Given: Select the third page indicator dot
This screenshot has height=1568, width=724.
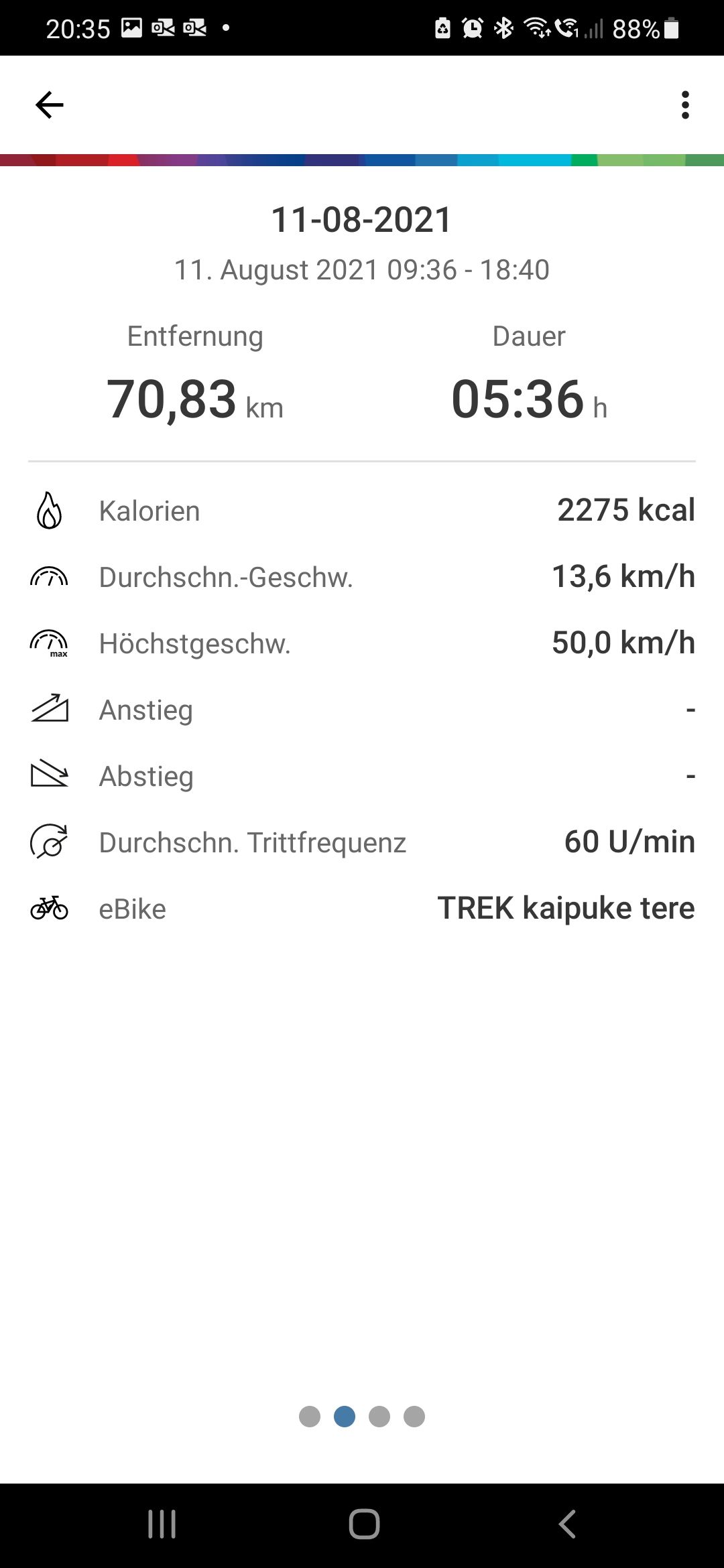Looking at the screenshot, I should click(x=379, y=1416).
